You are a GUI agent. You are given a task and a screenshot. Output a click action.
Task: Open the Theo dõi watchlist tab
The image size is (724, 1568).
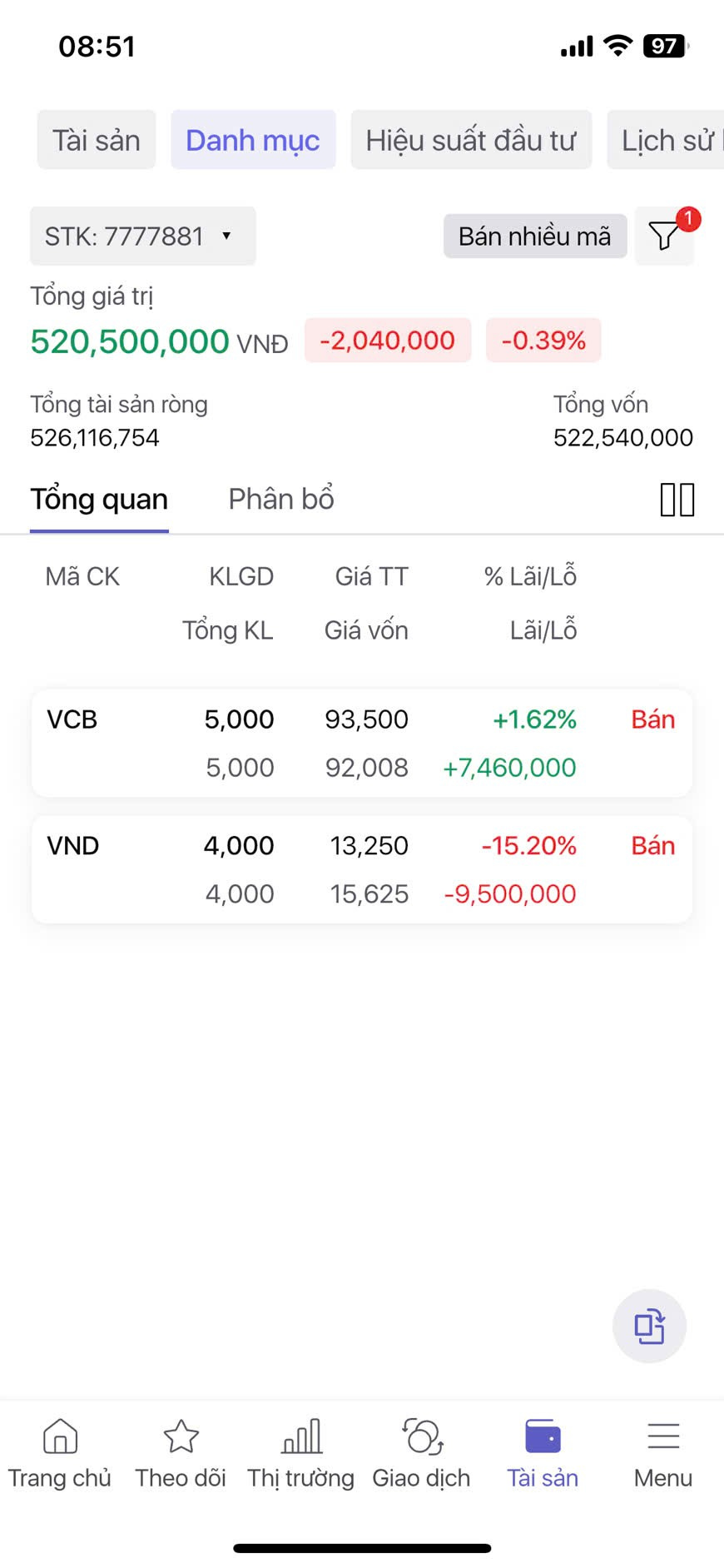(x=181, y=1453)
